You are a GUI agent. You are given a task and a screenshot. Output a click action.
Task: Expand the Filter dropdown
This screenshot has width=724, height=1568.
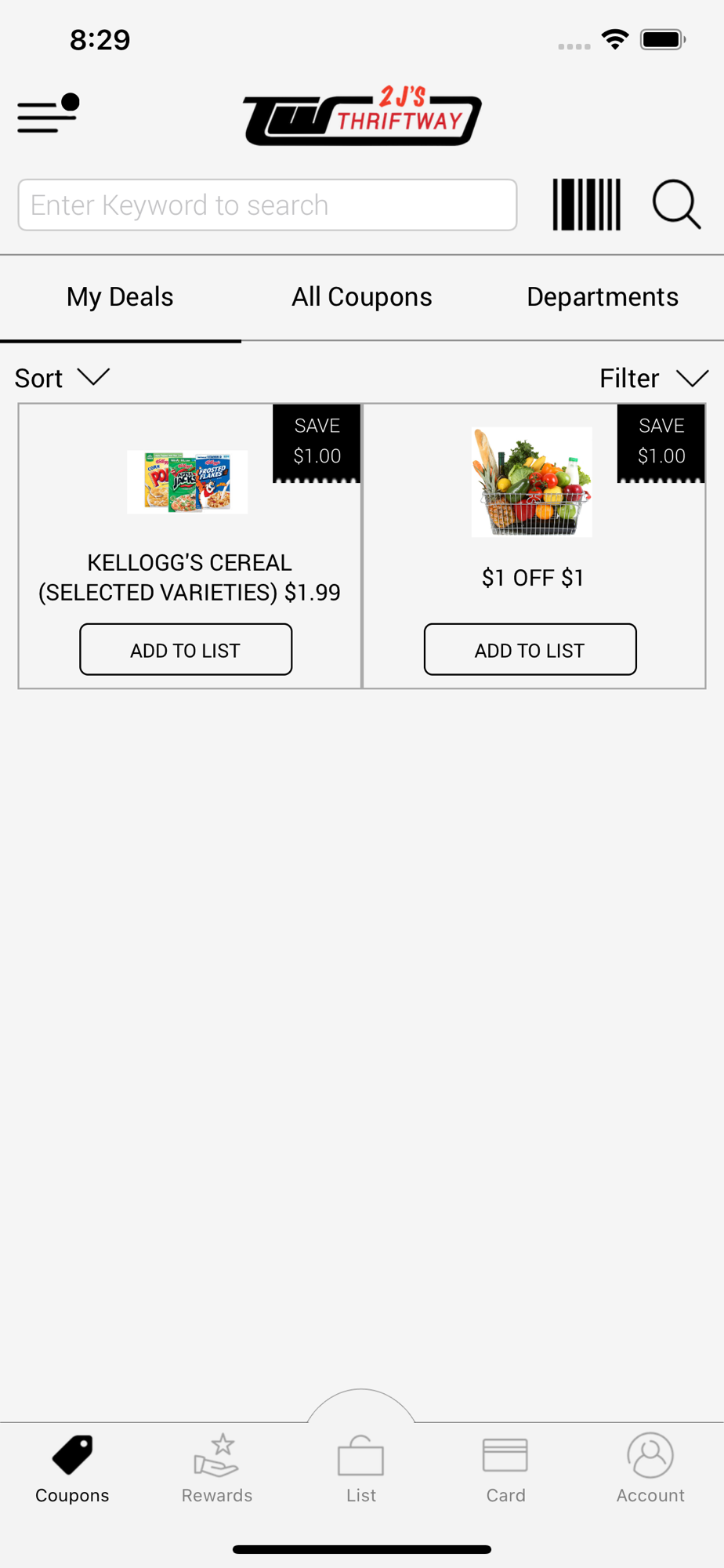click(x=654, y=378)
